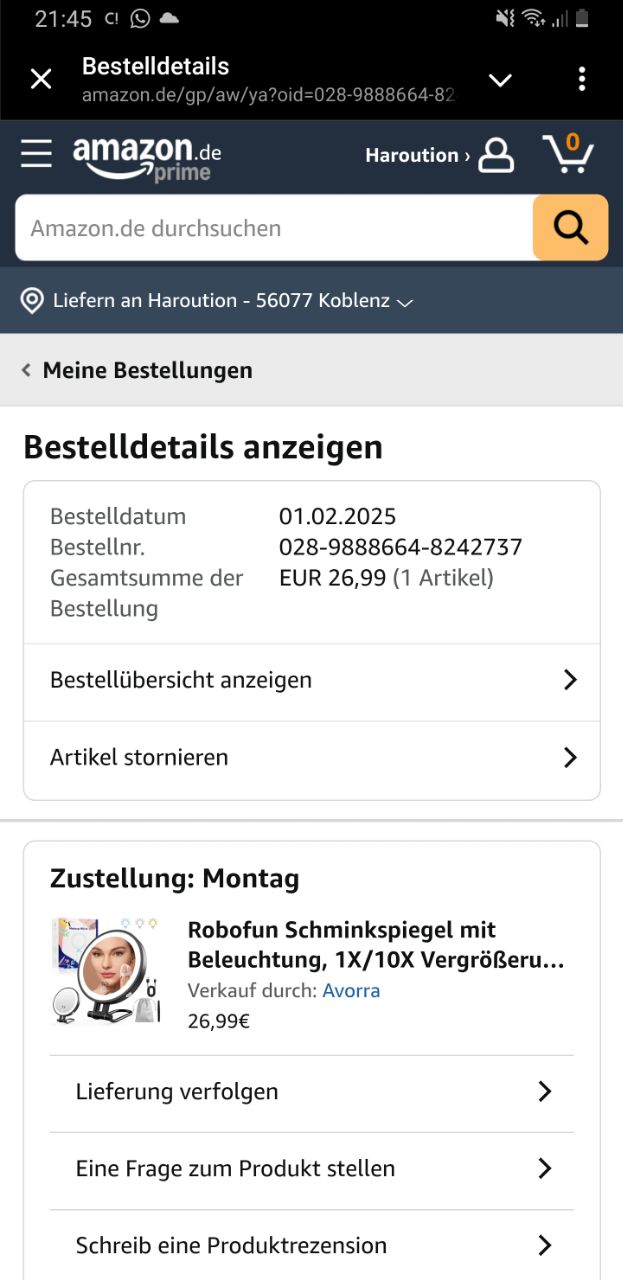This screenshot has height=1280, width=623.
Task: Open Schreib eine Produktrezension
Action: [x=312, y=1246]
